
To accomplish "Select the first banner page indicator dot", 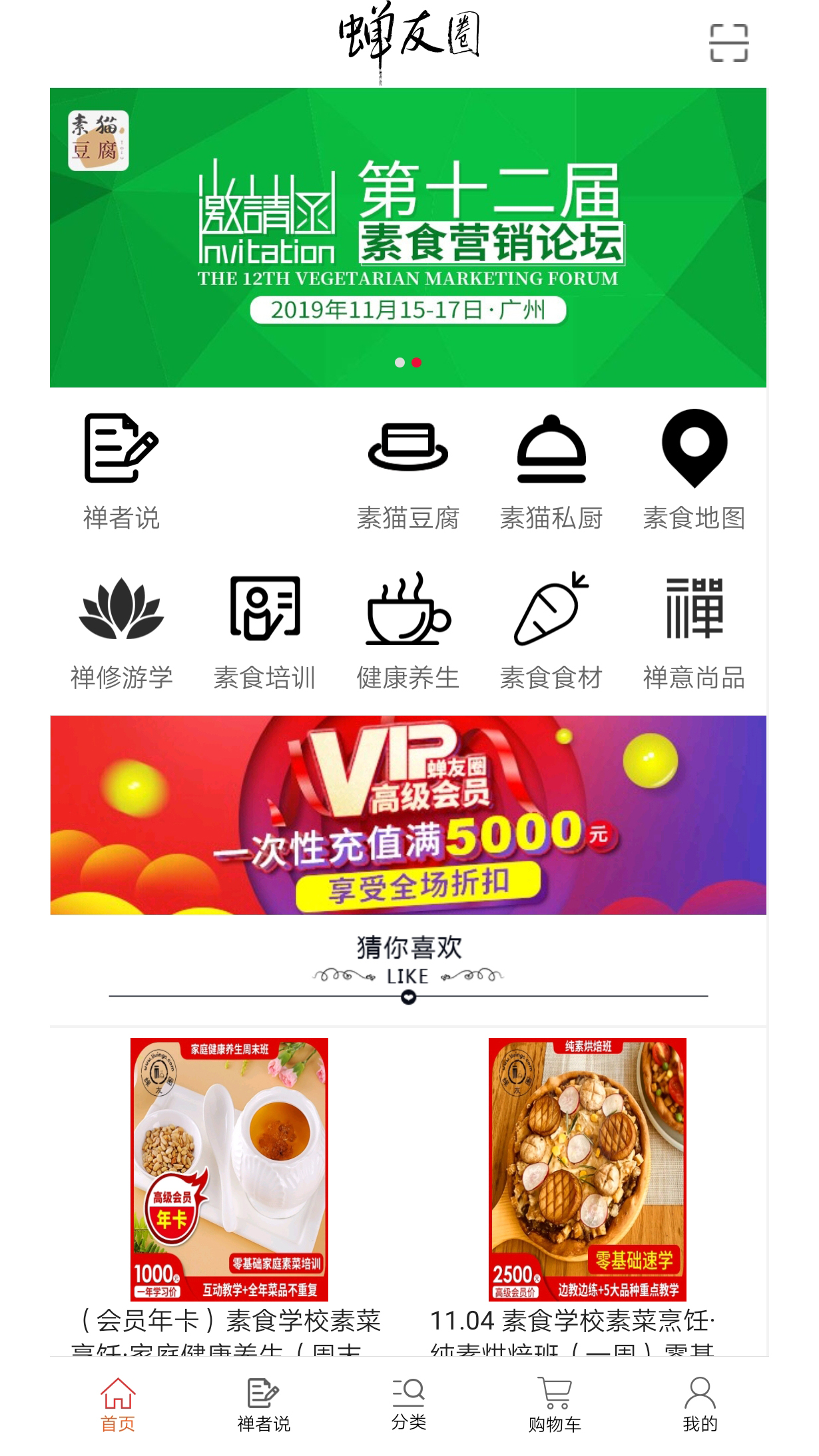I will 400,363.
